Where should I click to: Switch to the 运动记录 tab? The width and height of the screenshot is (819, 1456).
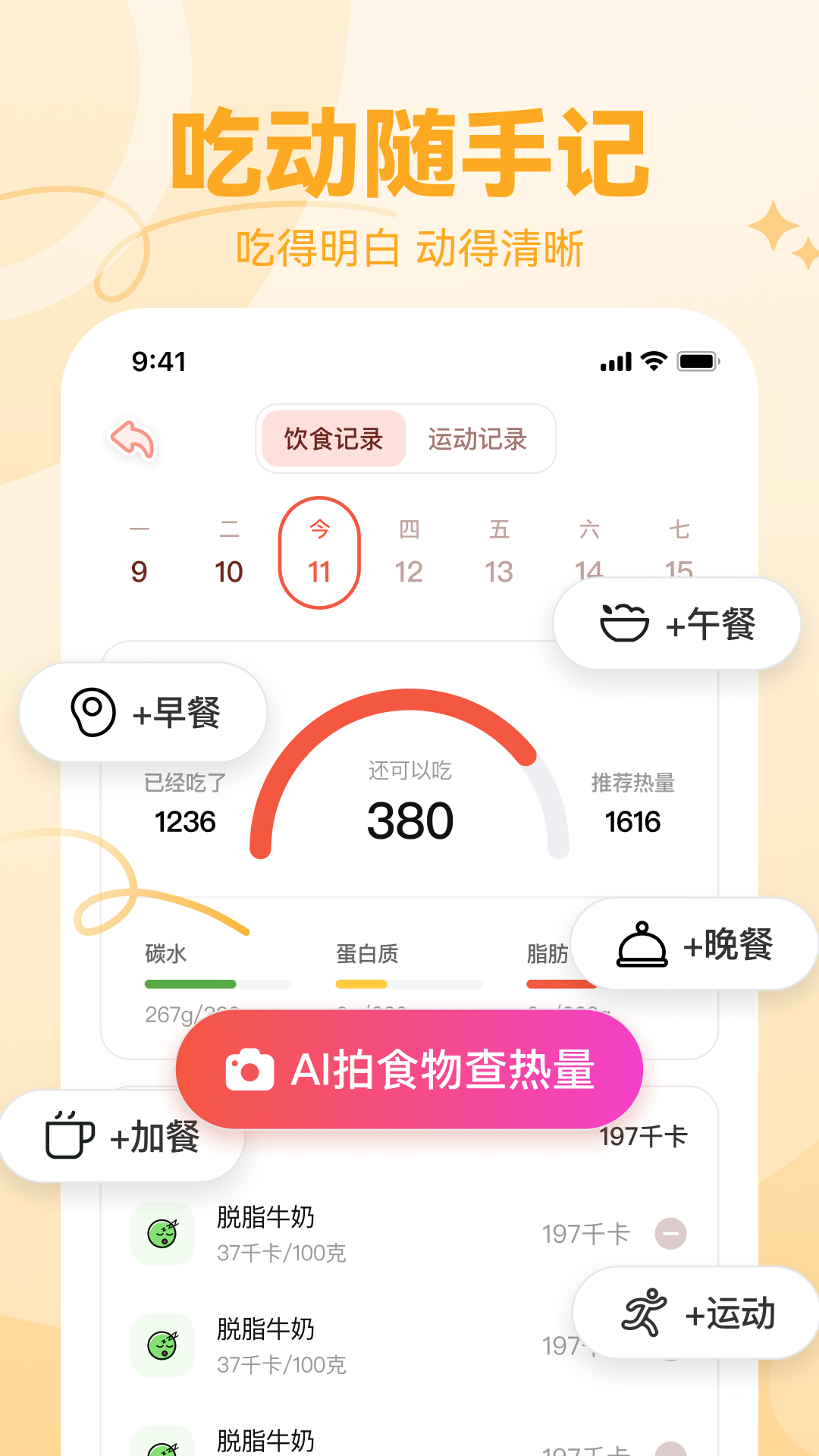(479, 439)
